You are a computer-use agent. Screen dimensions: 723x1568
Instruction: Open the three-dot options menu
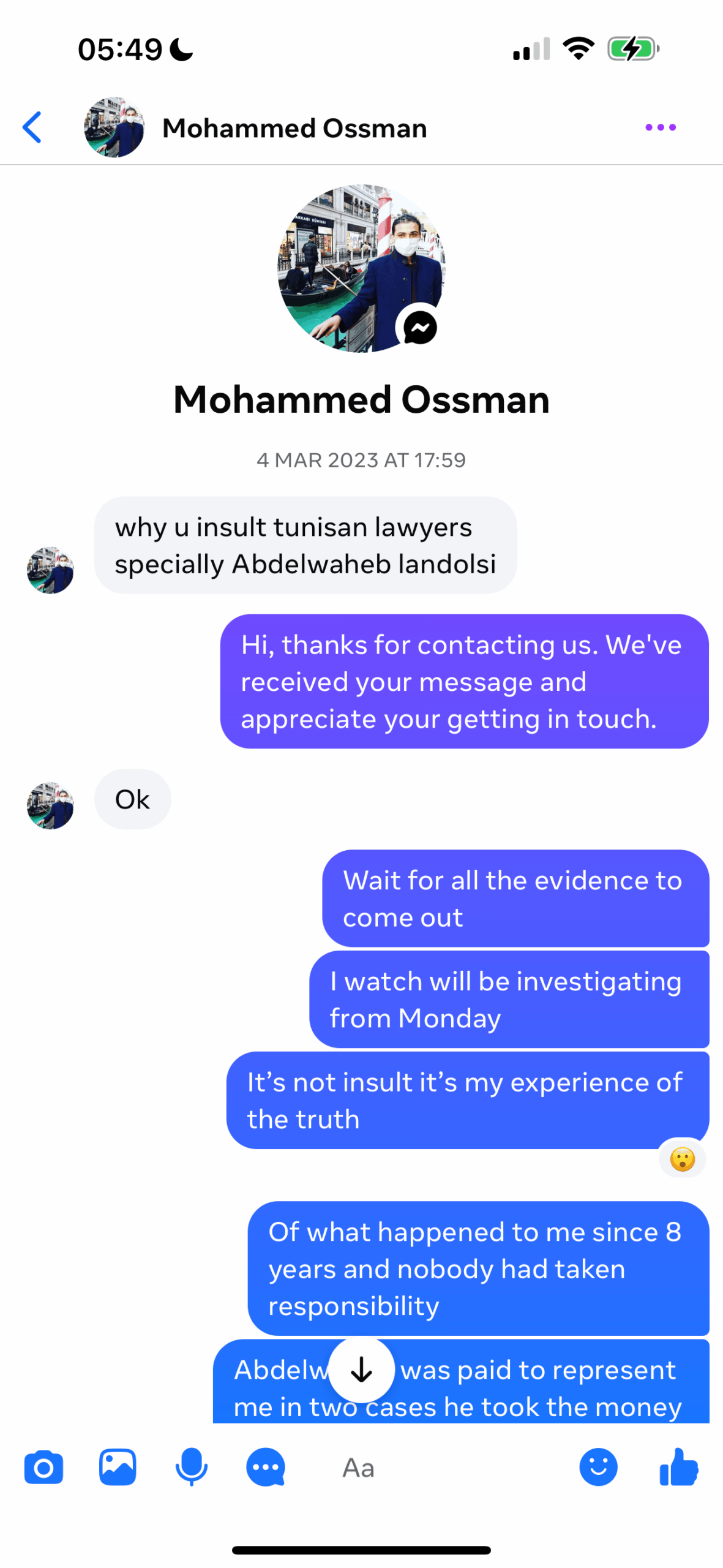(x=661, y=127)
